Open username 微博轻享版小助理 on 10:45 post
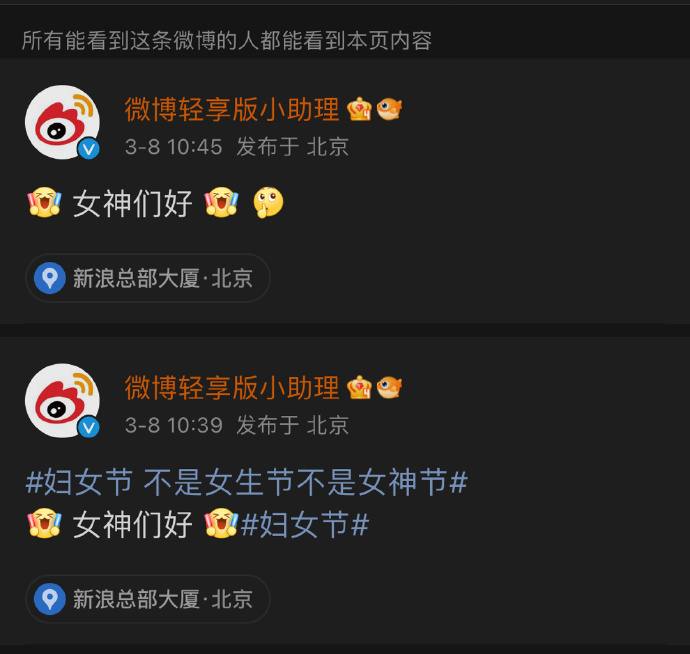690x654 pixels. (232, 109)
